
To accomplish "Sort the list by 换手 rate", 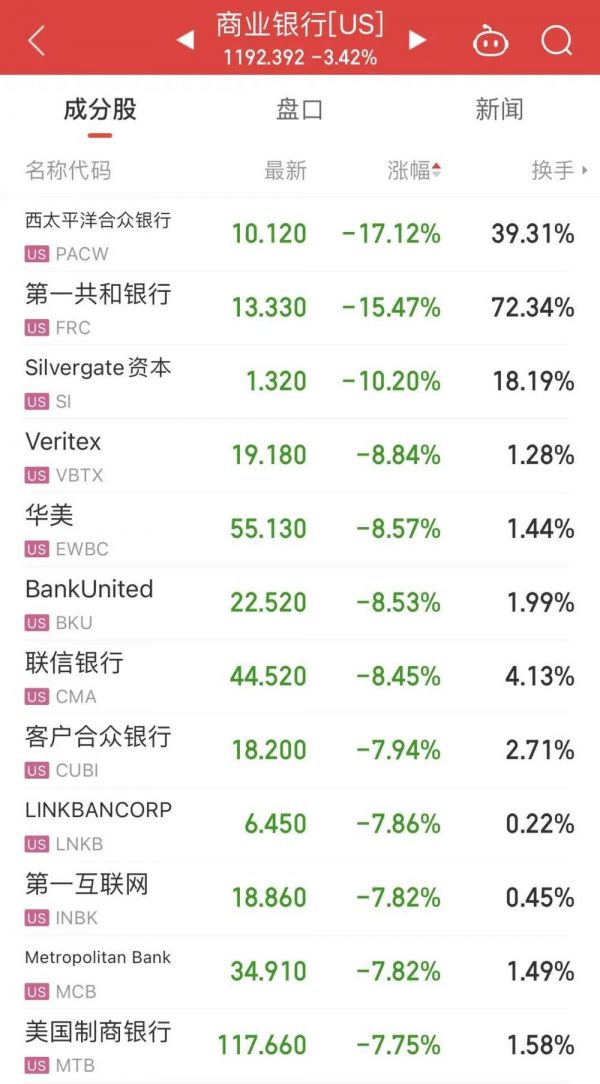I will [x=558, y=171].
